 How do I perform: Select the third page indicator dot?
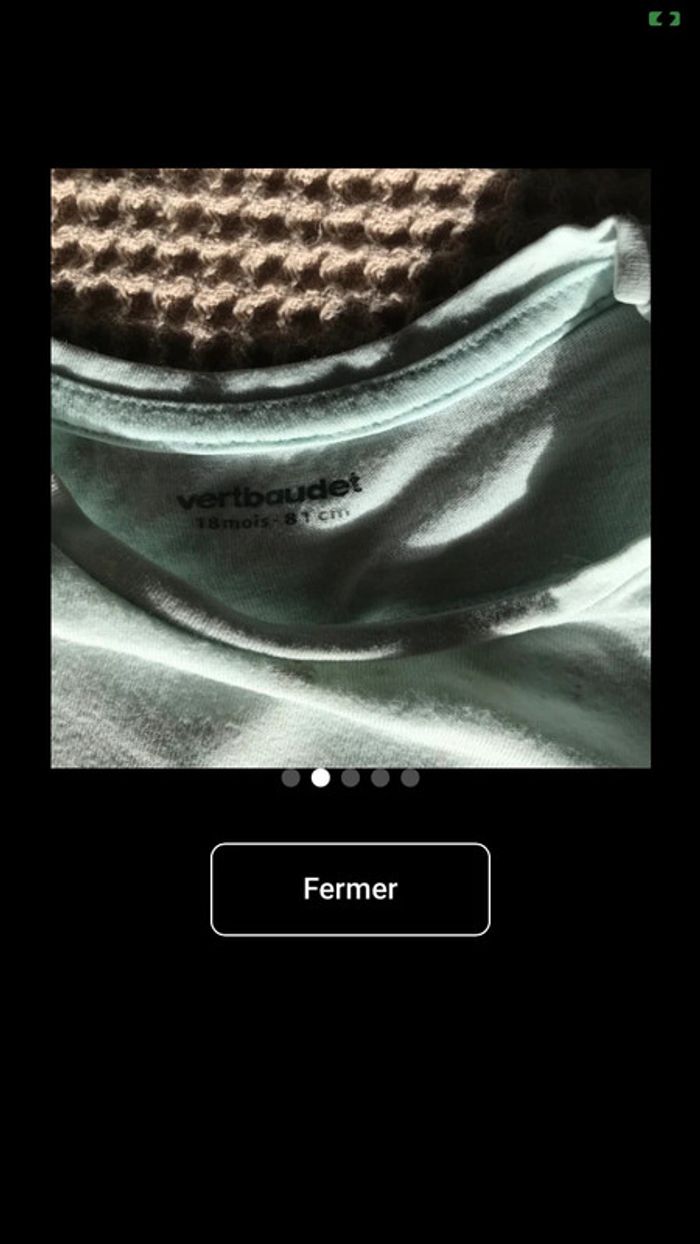(350, 778)
